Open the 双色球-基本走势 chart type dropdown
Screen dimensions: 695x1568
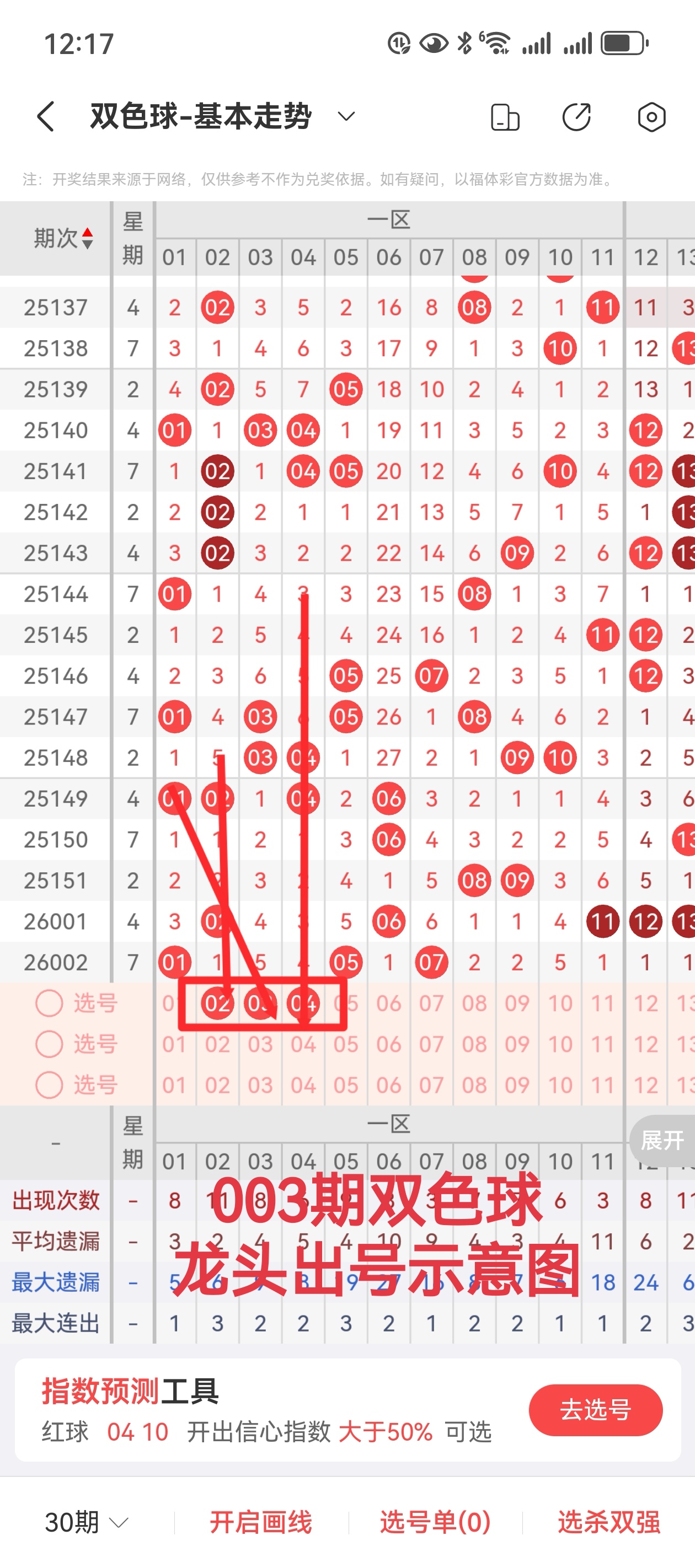pyautogui.click(x=345, y=116)
